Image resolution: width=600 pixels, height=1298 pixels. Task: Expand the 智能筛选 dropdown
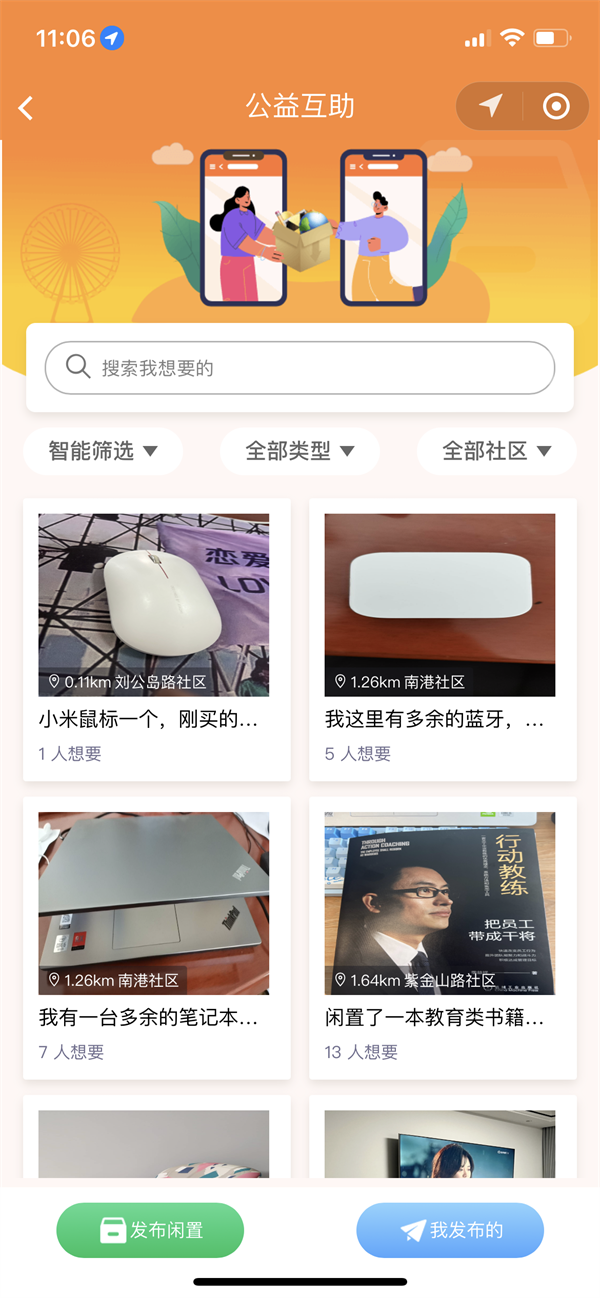[103, 451]
